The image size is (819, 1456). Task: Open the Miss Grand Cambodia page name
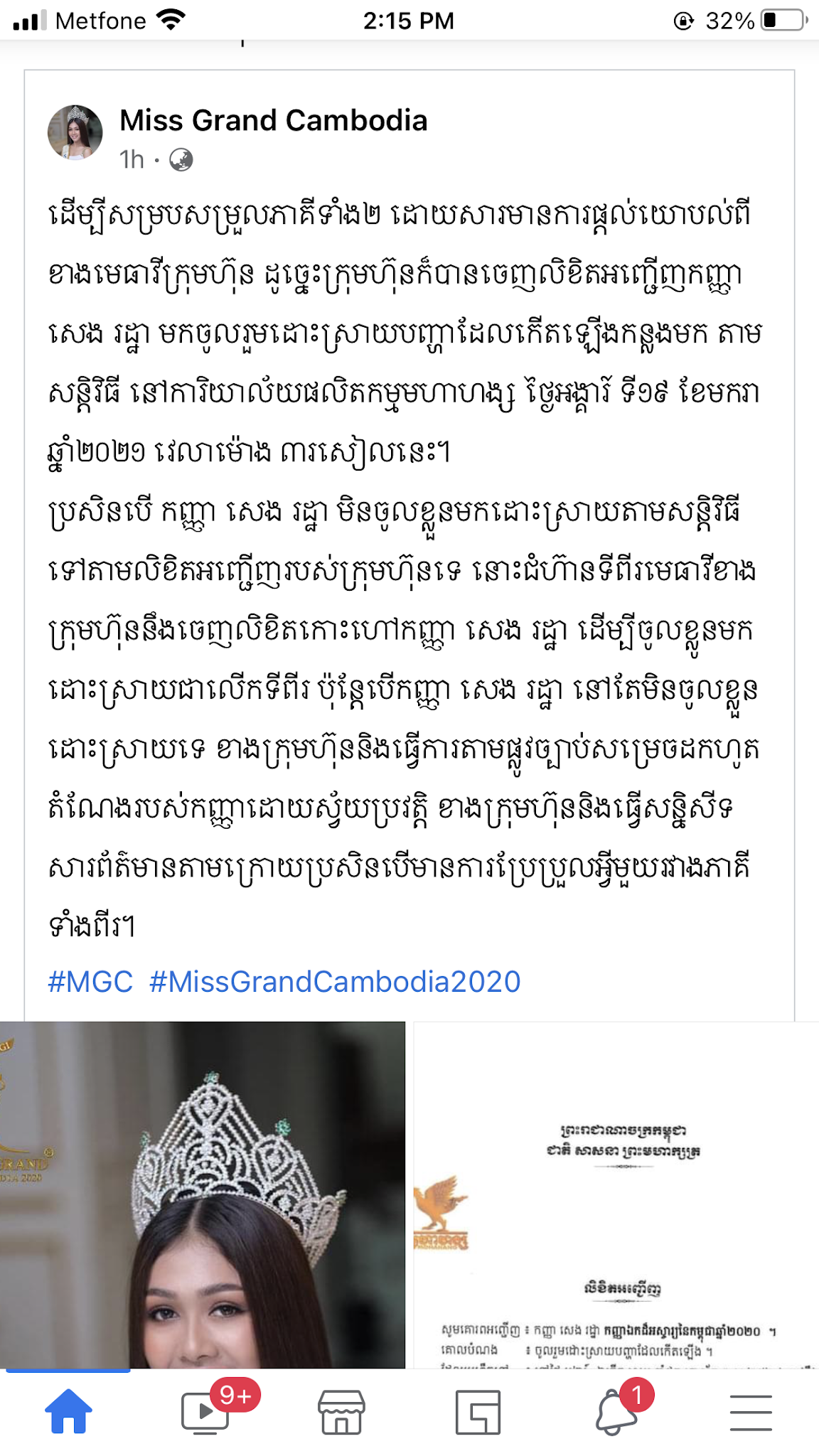(274, 120)
